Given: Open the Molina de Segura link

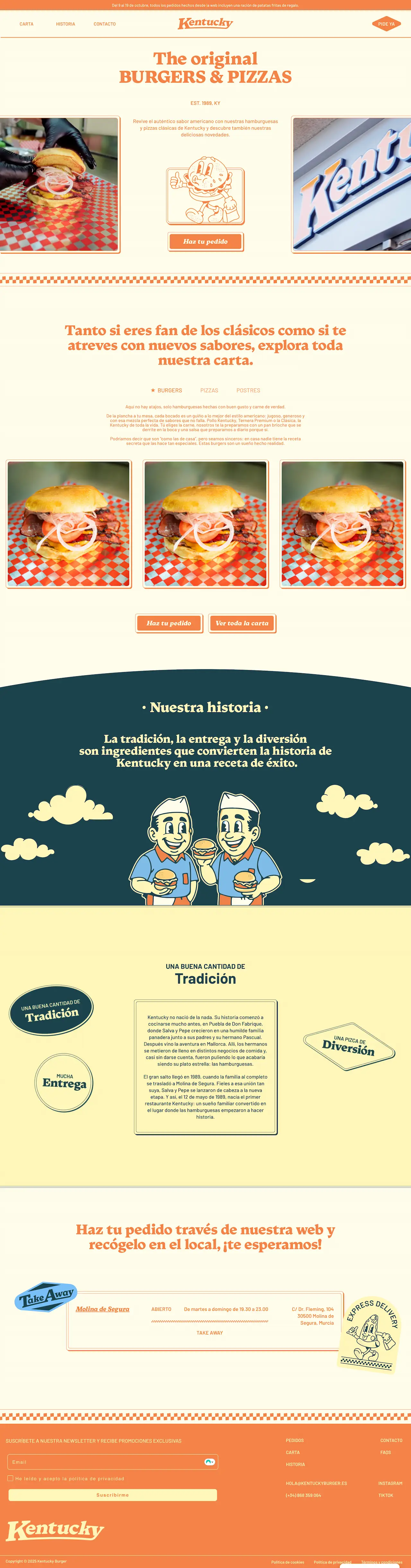Looking at the screenshot, I should pyautogui.click(x=102, y=1309).
